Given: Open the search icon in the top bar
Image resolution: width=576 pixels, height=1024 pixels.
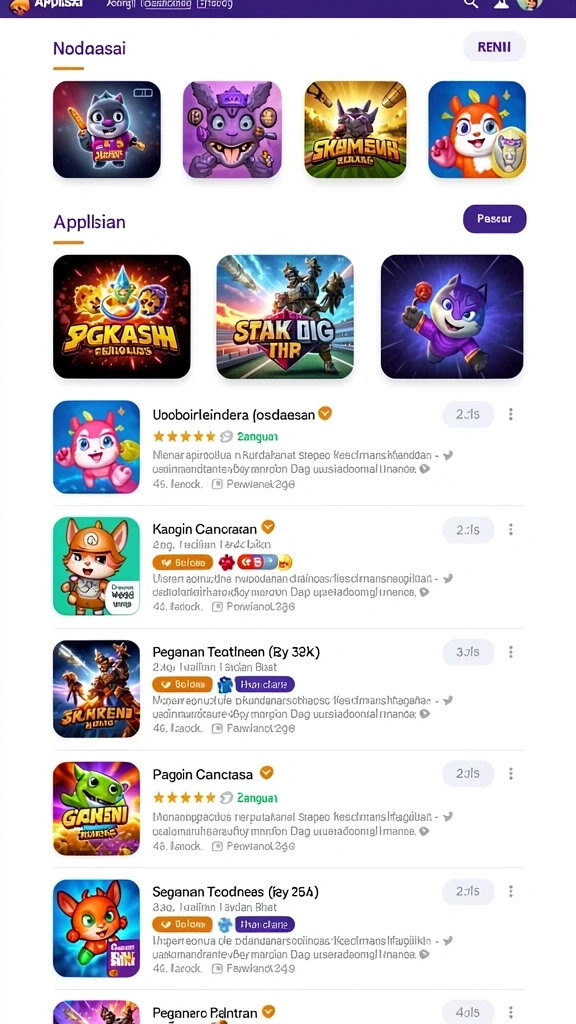Looking at the screenshot, I should (x=470, y=4).
